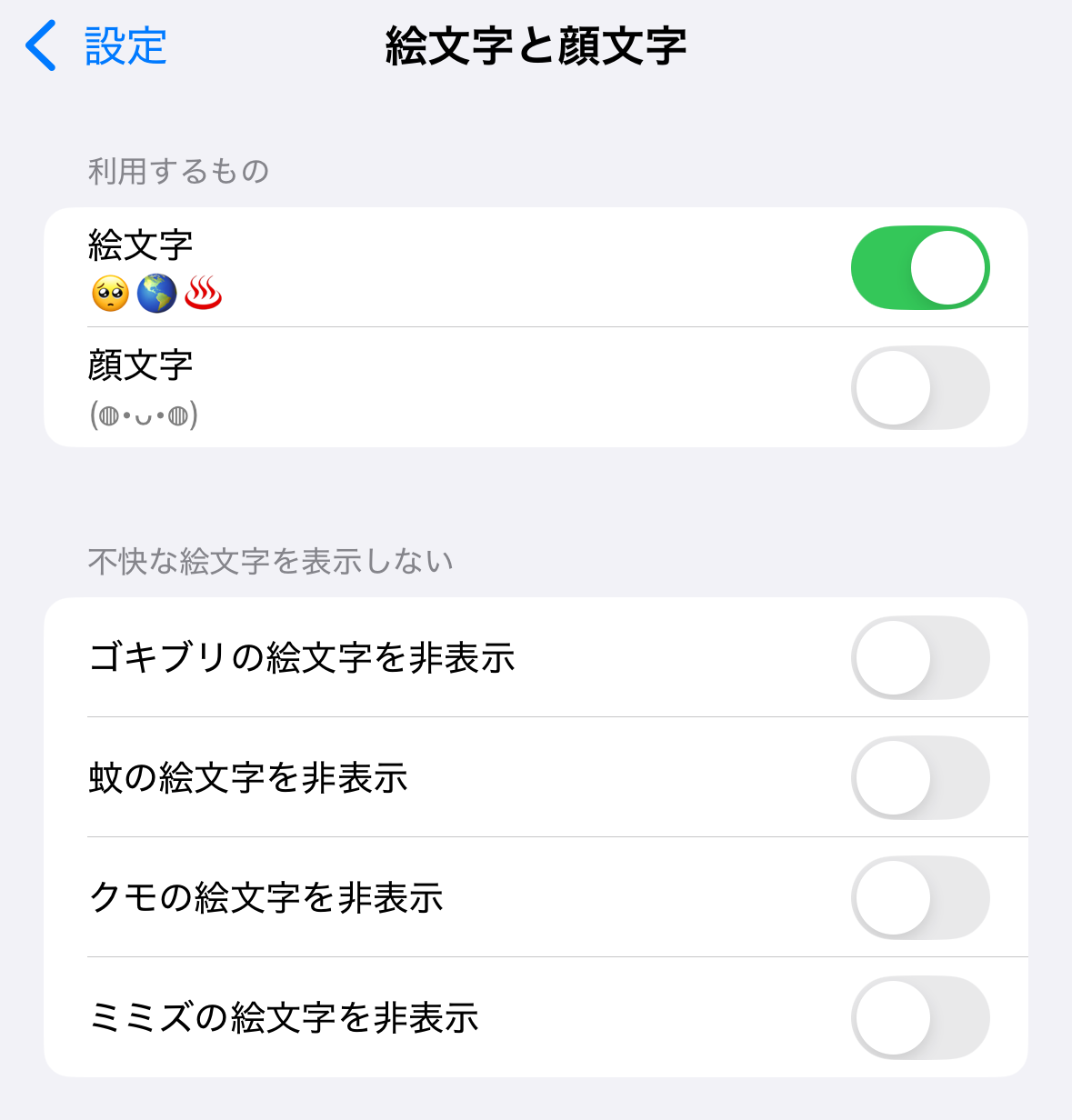1072x1120 pixels.
Task: Enable hiding the spider emoji
Action: click(x=919, y=896)
